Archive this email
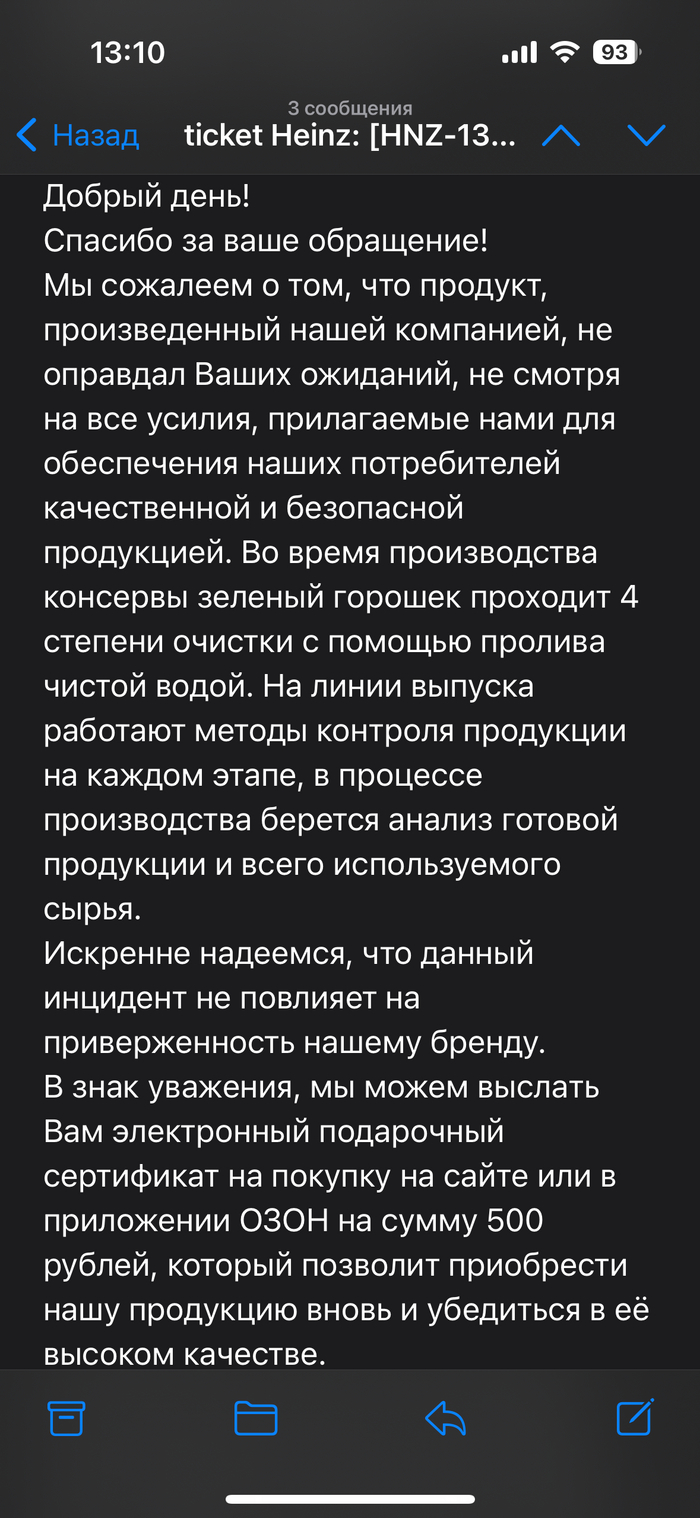Screen dimensions: 700x1518 tap(66, 1418)
